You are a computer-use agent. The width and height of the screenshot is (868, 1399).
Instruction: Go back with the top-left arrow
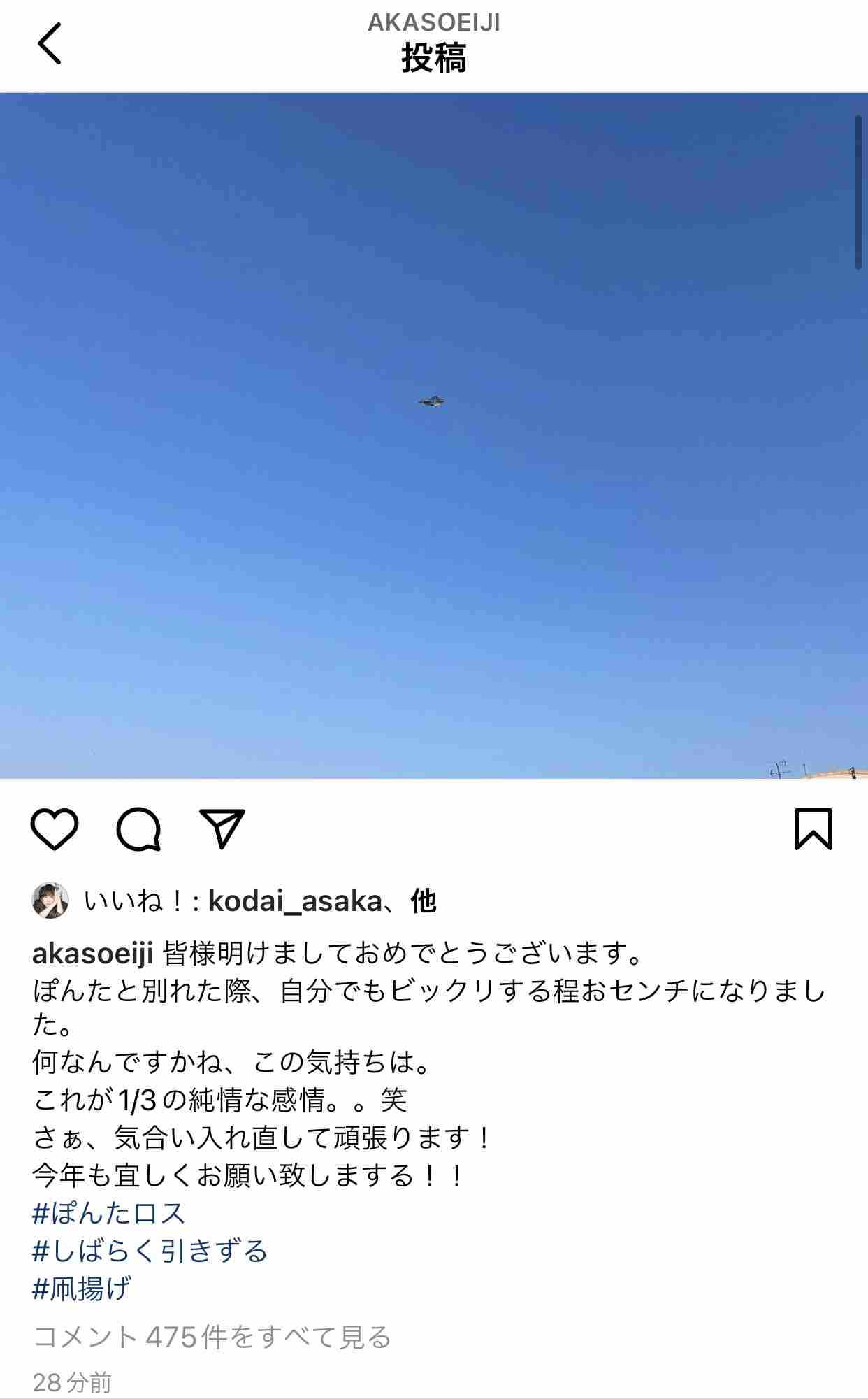tap(50, 43)
